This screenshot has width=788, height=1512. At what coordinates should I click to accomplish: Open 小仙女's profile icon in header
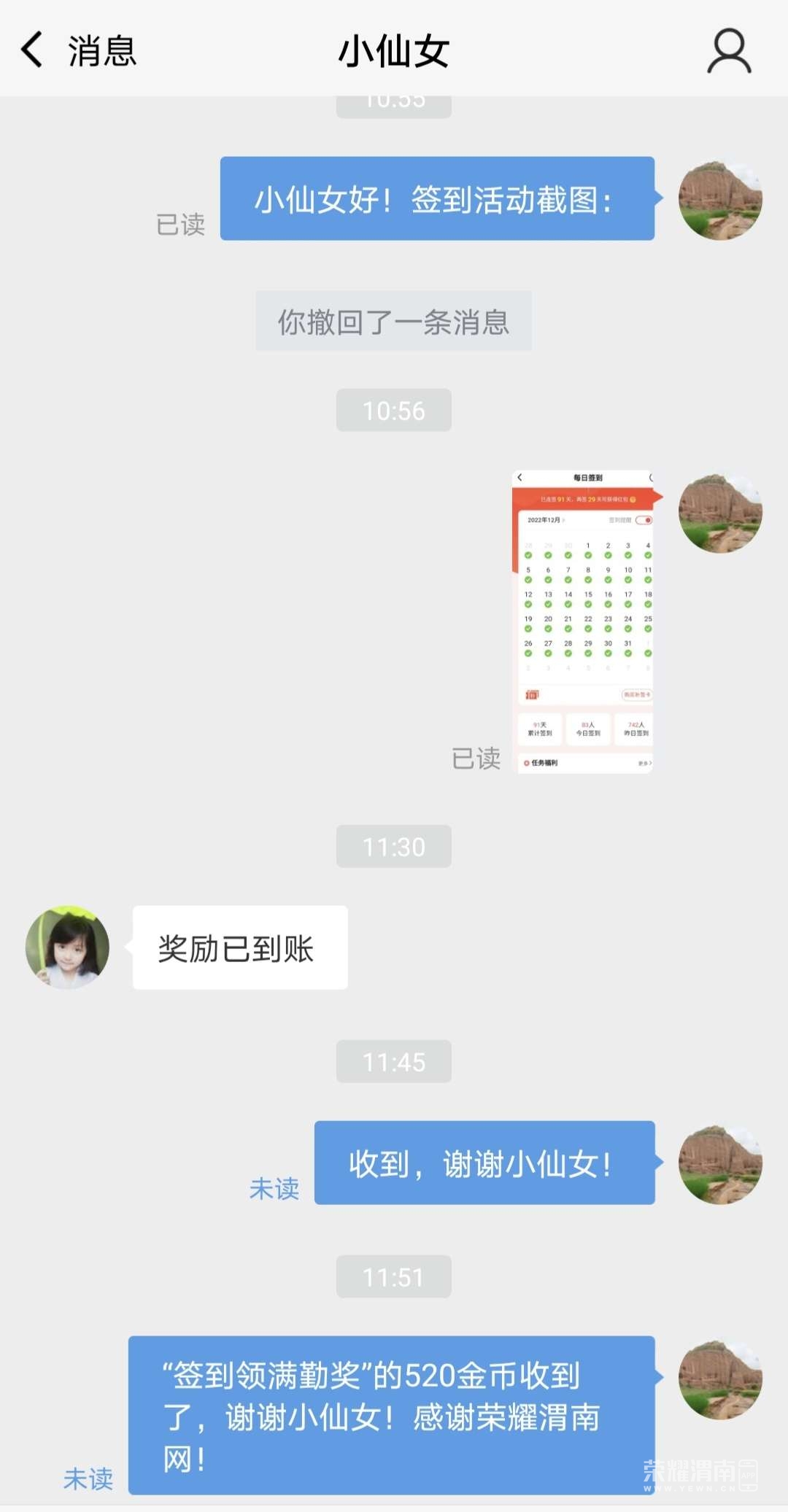tap(728, 51)
